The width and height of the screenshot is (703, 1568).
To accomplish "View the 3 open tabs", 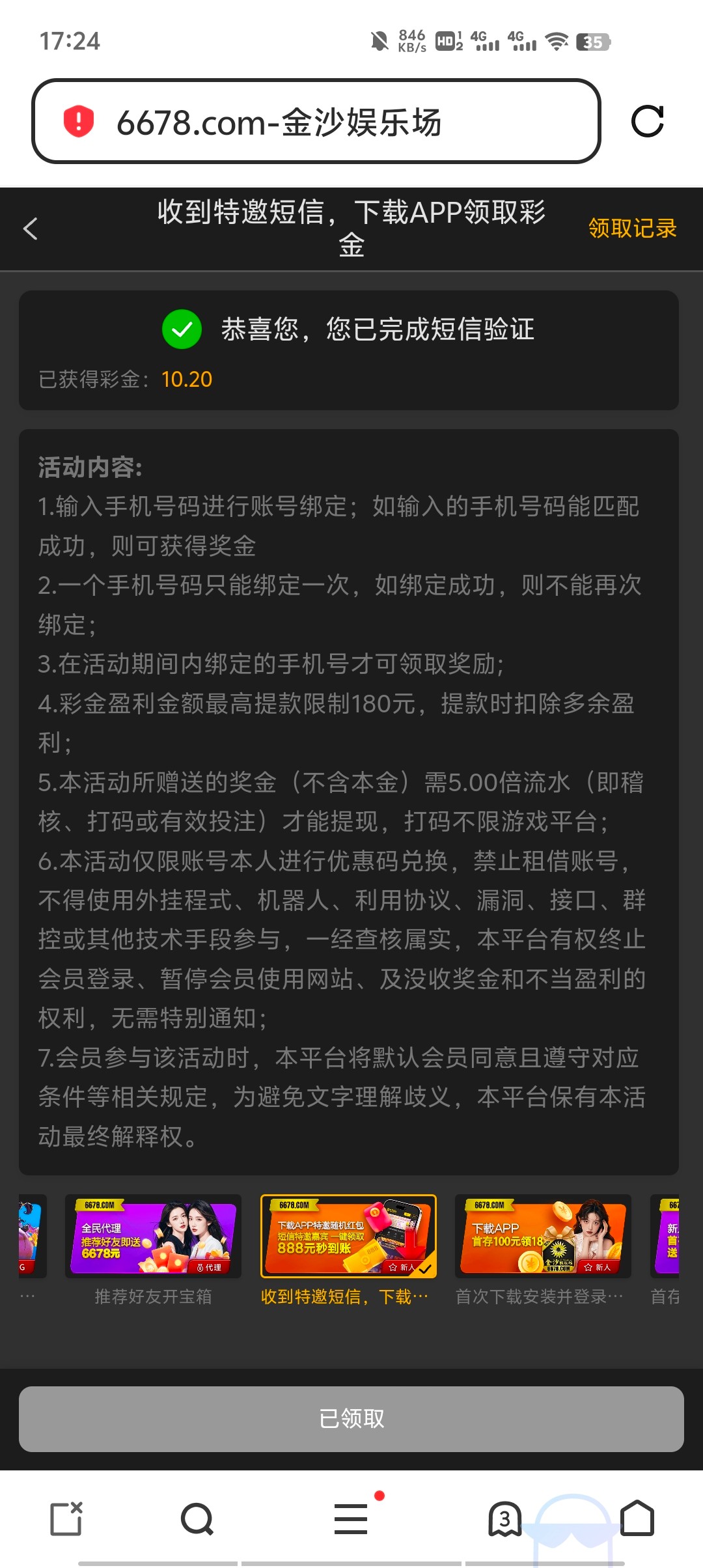I will tap(505, 1519).
